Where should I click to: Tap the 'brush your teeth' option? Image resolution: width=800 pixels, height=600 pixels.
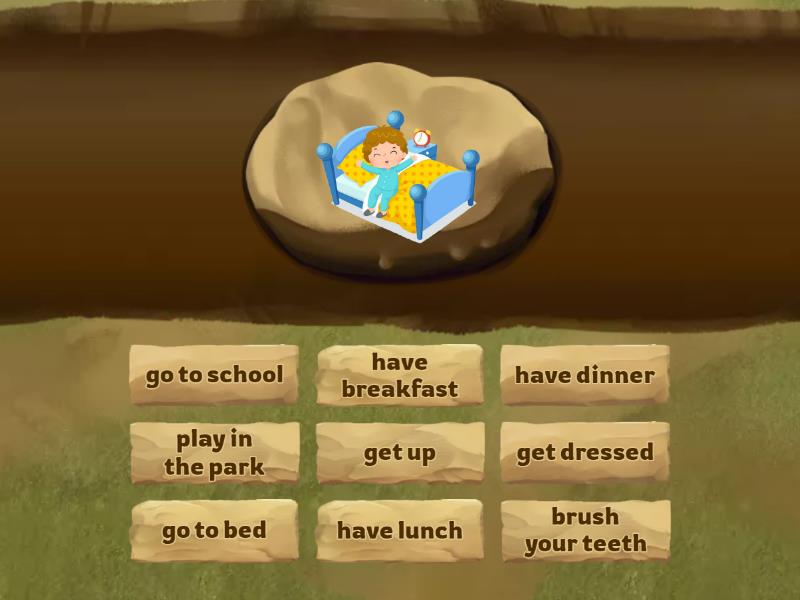[585, 530]
